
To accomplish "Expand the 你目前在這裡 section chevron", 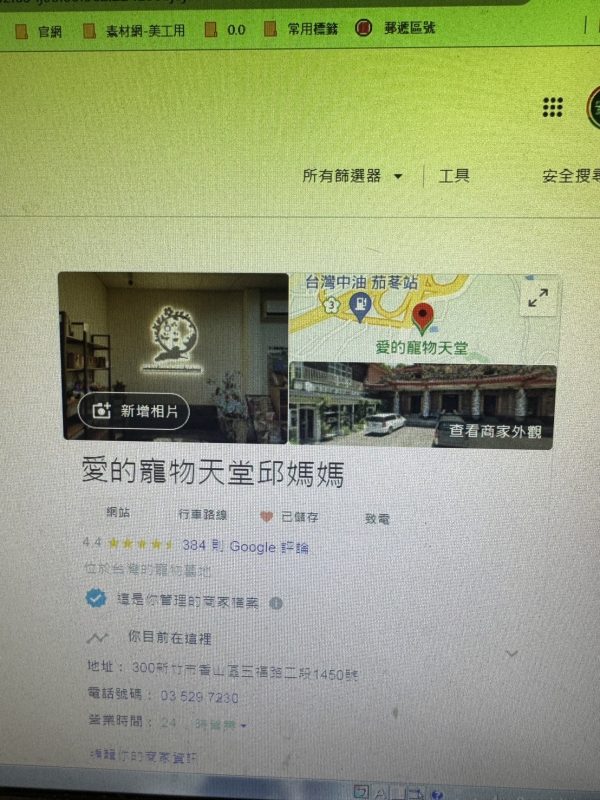I will pos(512,653).
